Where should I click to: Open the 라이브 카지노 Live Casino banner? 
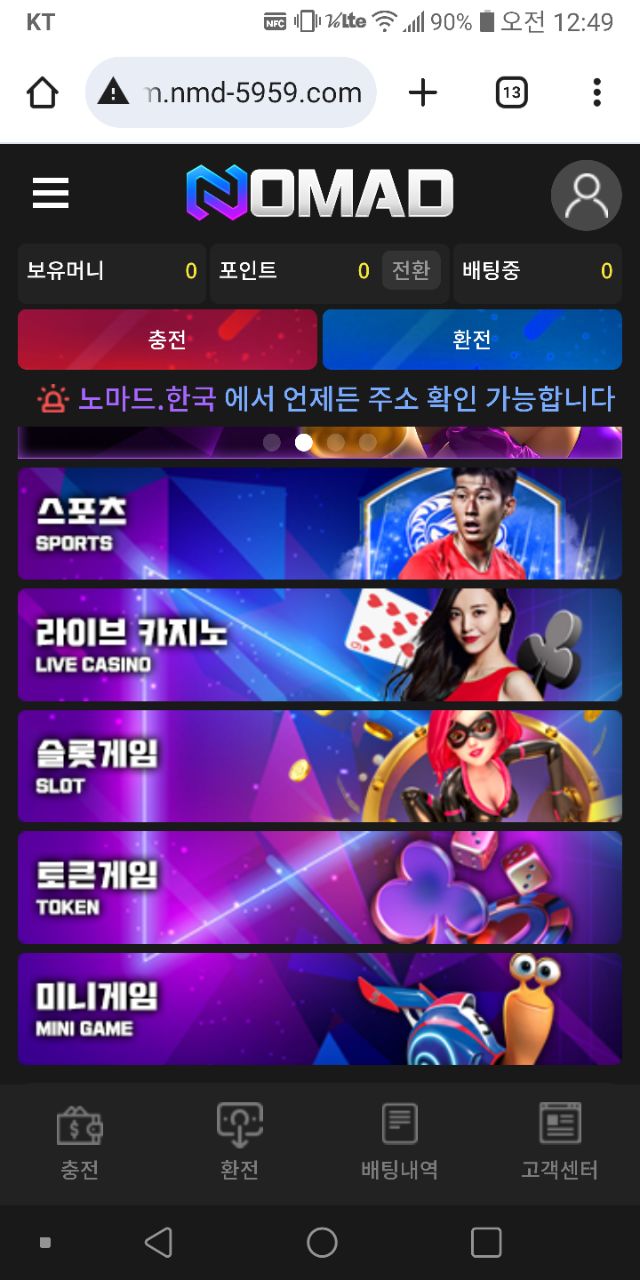coord(320,645)
